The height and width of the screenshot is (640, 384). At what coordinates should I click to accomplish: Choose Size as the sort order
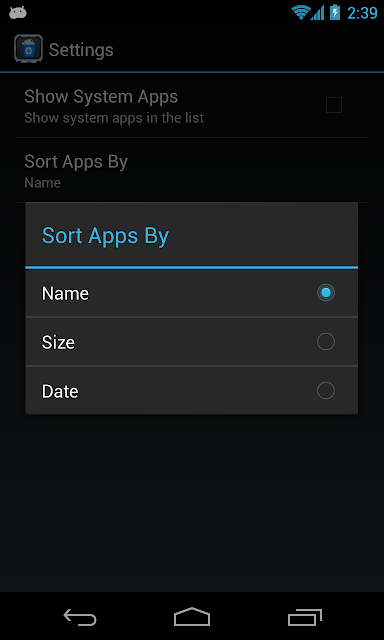point(191,342)
